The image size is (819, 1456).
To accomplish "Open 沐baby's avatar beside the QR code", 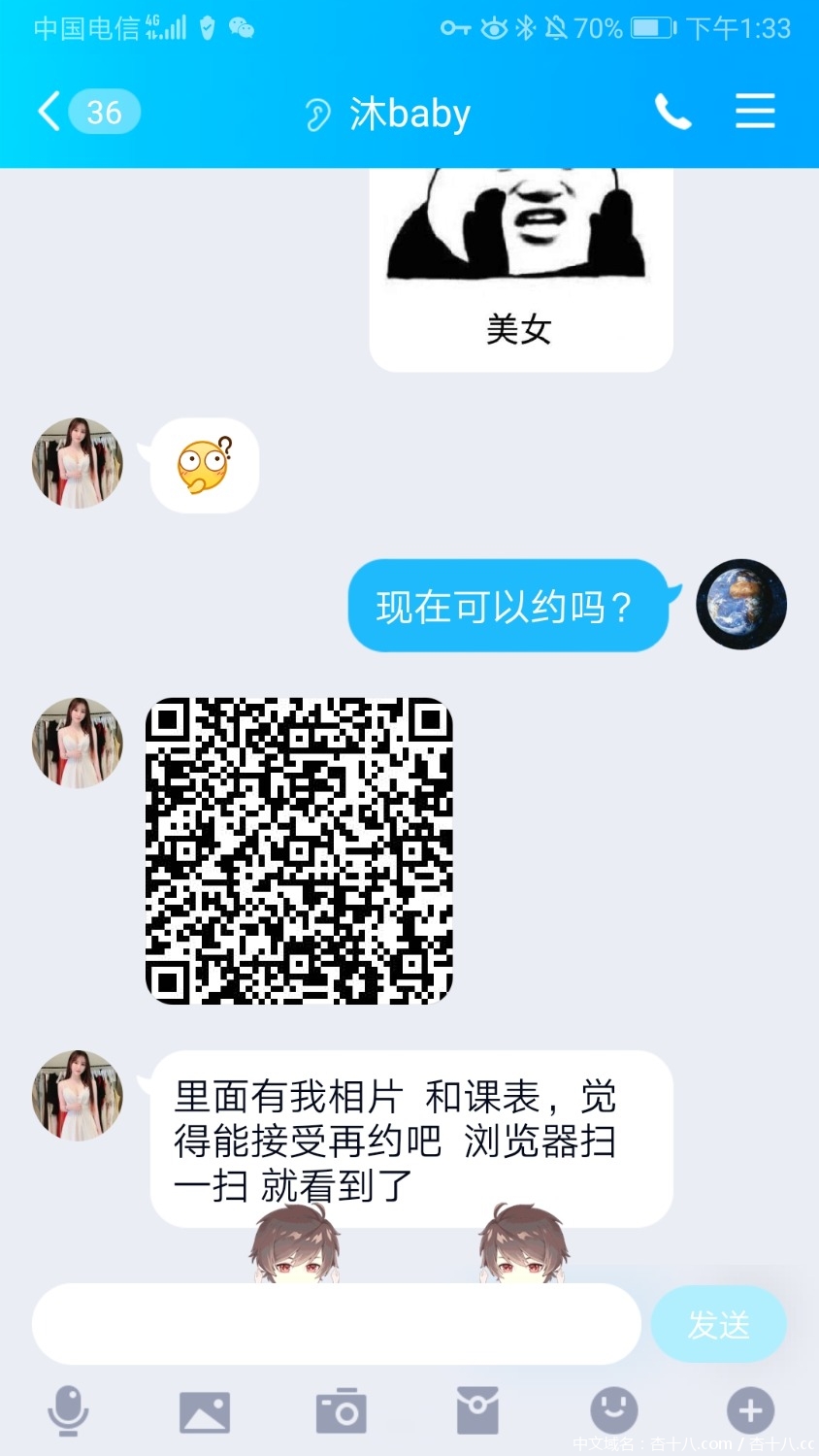I will pyautogui.click(x=78, y=743).
